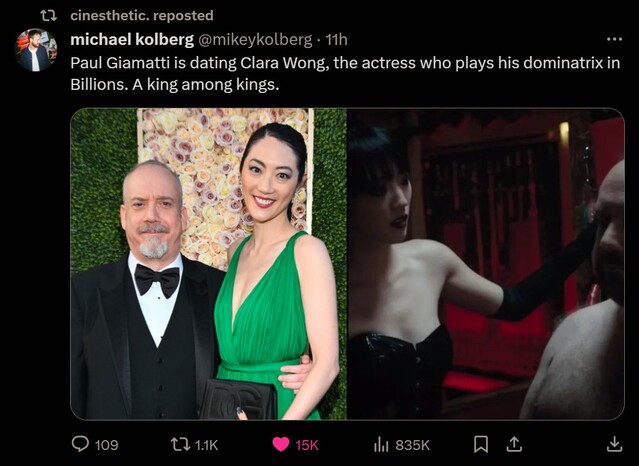Open the cinesthetic. reposted link
The height and width of the screenshot is (466, 639).
pyautogui.click(x=142, y=15)
